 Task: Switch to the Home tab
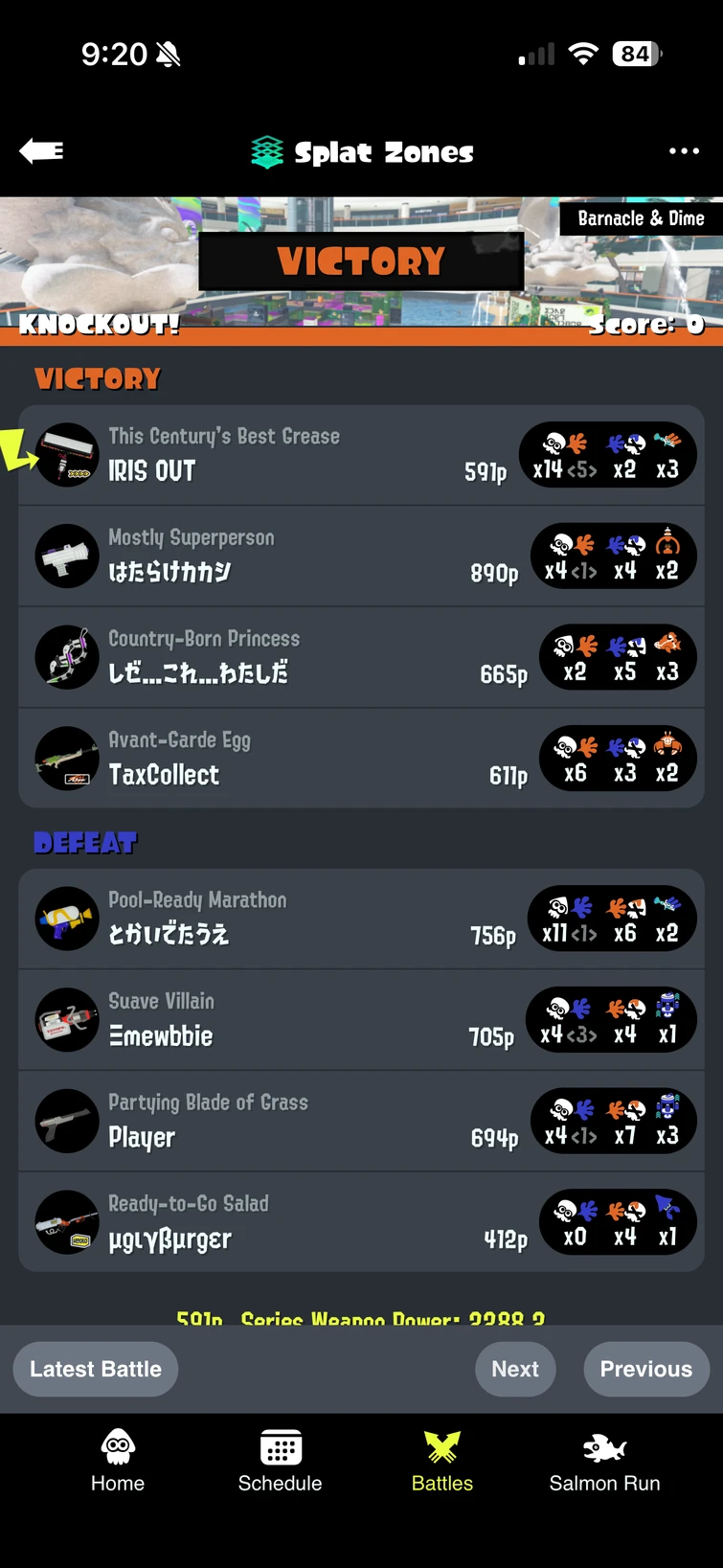click(x=118, y=1461)
